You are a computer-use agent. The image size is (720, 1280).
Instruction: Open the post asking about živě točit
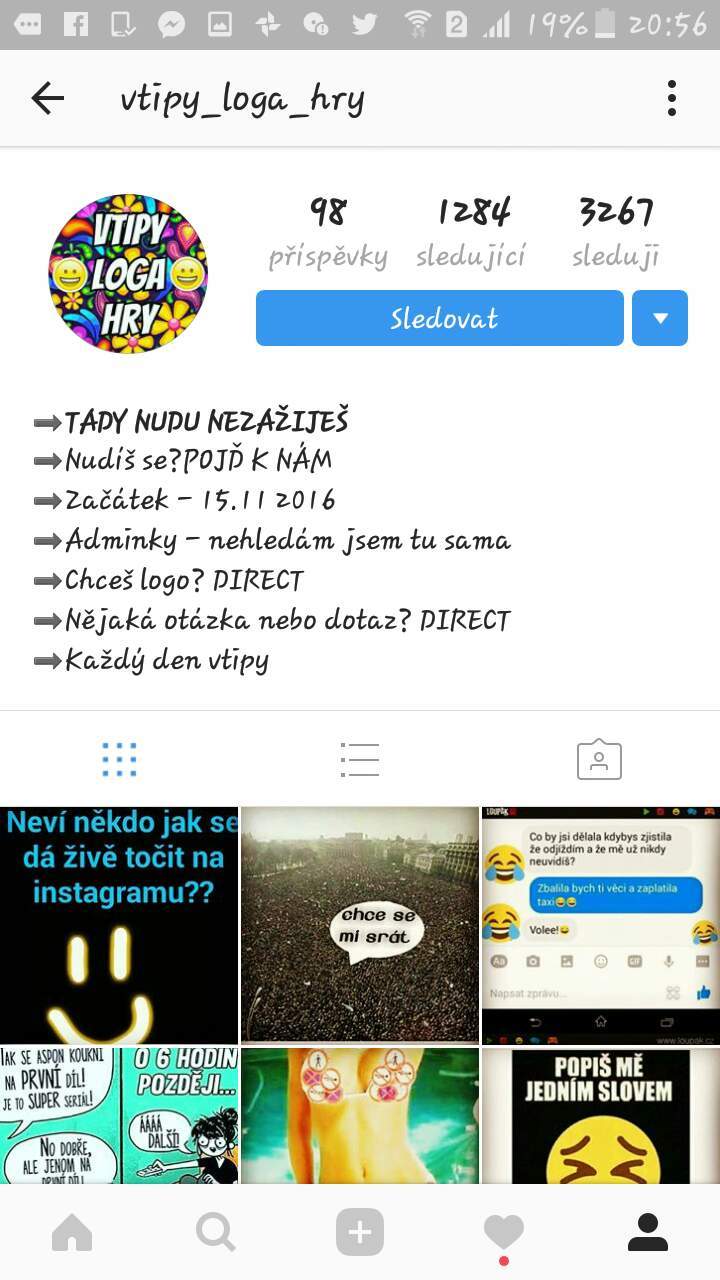click(119, 925)
